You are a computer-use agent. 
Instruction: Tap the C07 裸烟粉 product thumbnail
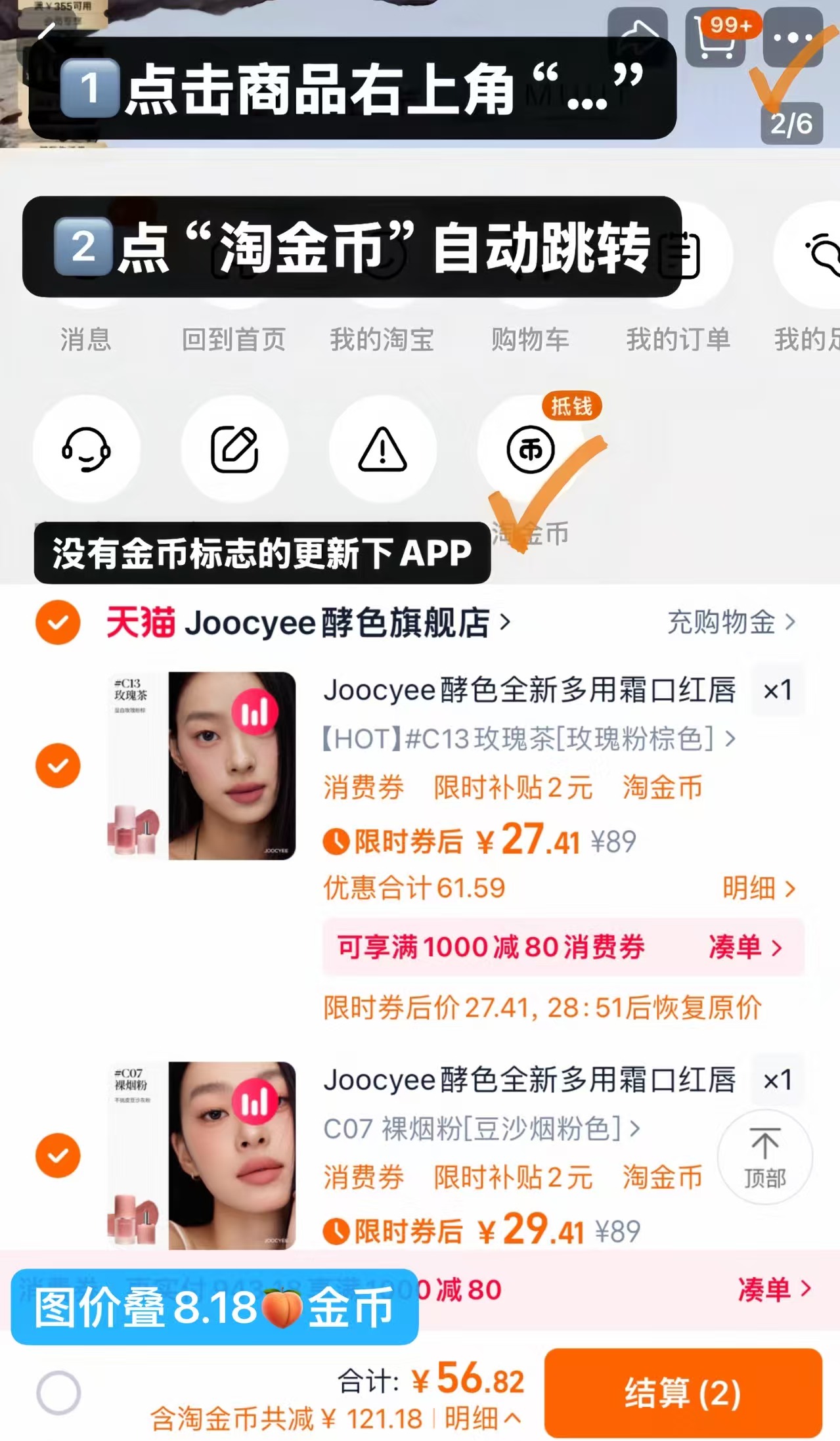(200, 1157)
